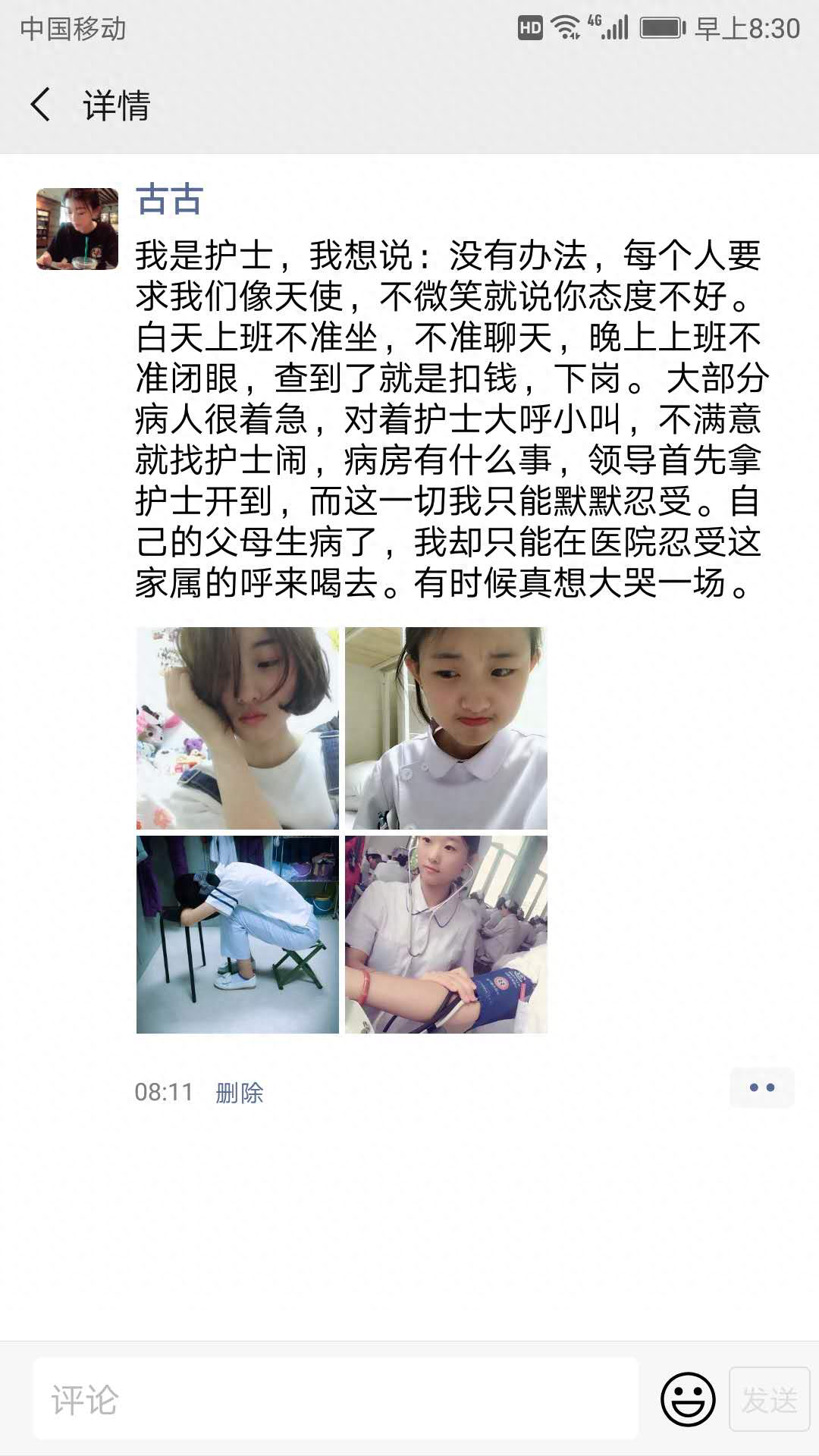Go back from the 详情 page
The image size is (819, 1456).
(41, 105)
